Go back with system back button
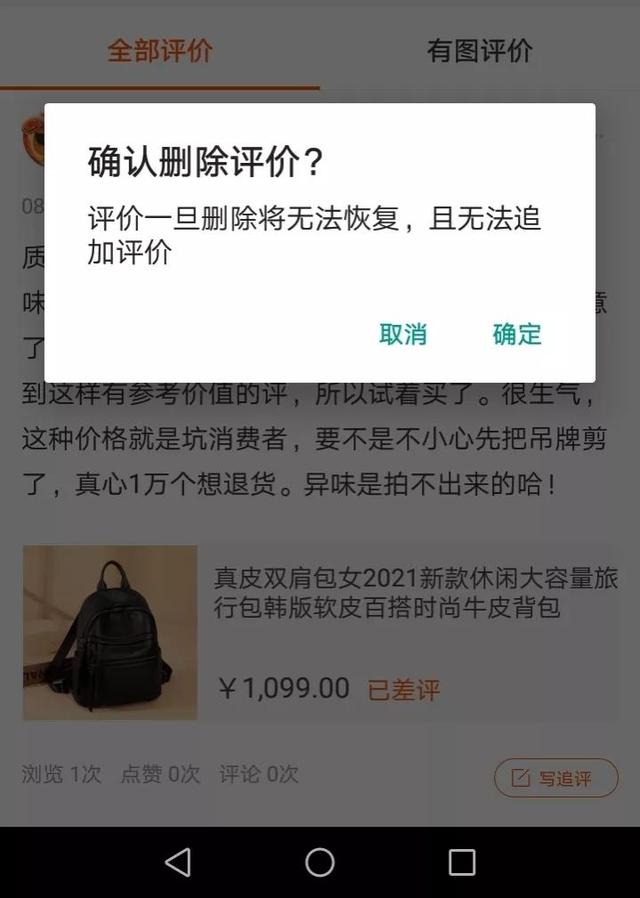The height and width of the screenshot is (898, 640). click(x=178, y=862)
